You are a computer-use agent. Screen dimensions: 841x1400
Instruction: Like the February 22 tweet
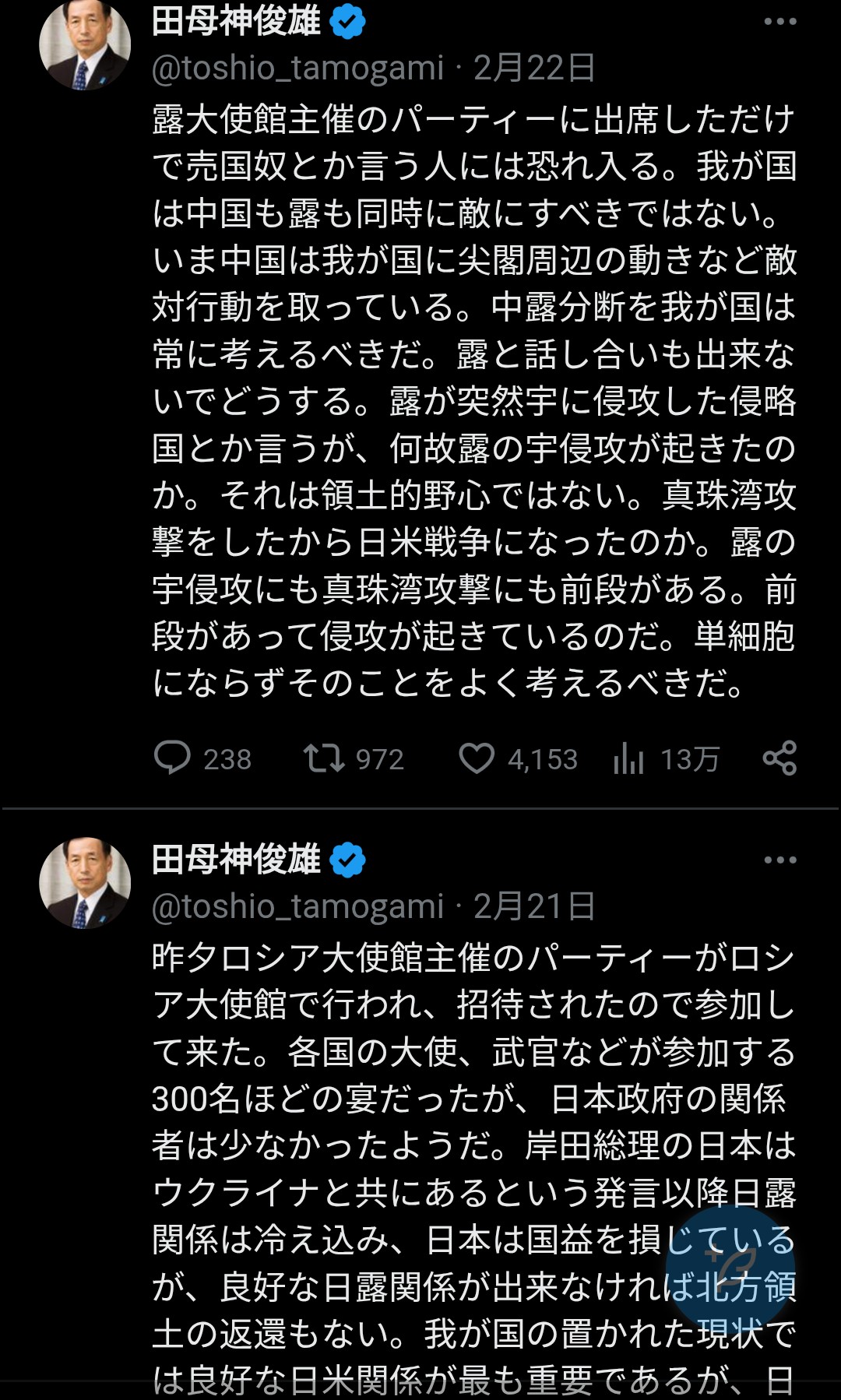coord(477,758)
